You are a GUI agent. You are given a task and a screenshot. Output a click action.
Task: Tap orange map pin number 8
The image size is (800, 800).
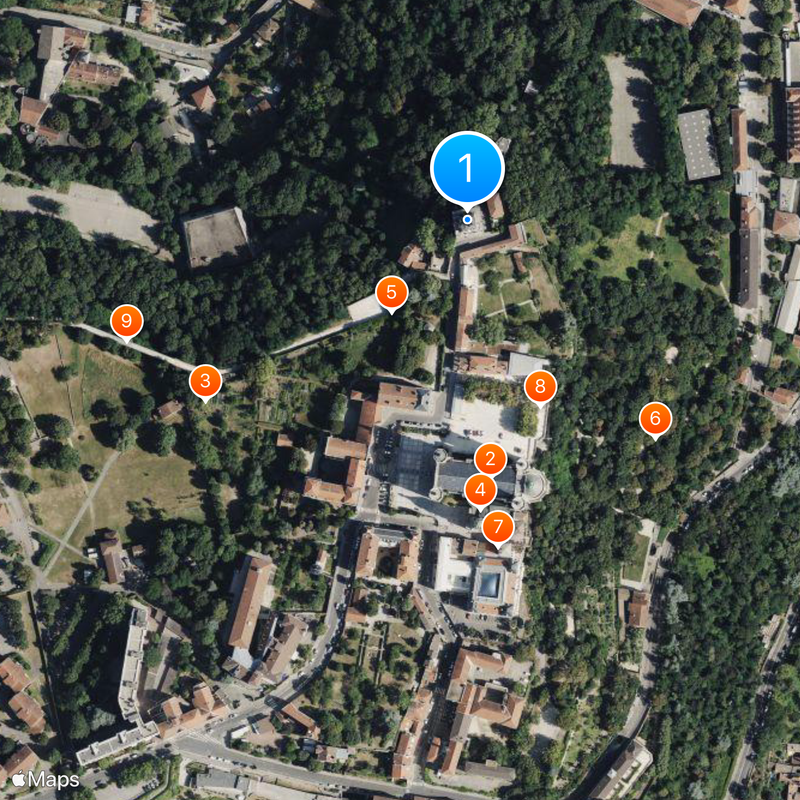pyautogui.click(x=540, y=386)
